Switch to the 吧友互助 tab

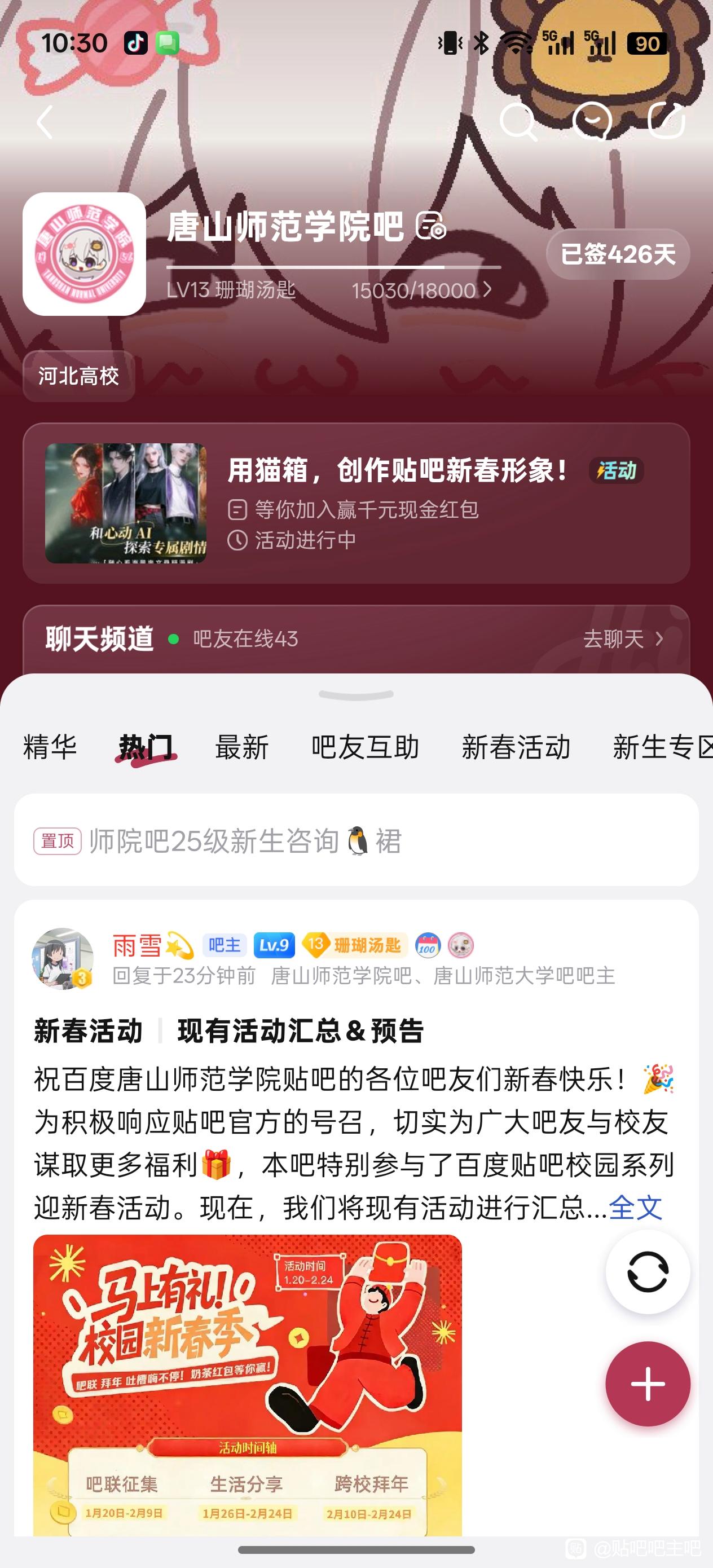click(x=365, y=747)
